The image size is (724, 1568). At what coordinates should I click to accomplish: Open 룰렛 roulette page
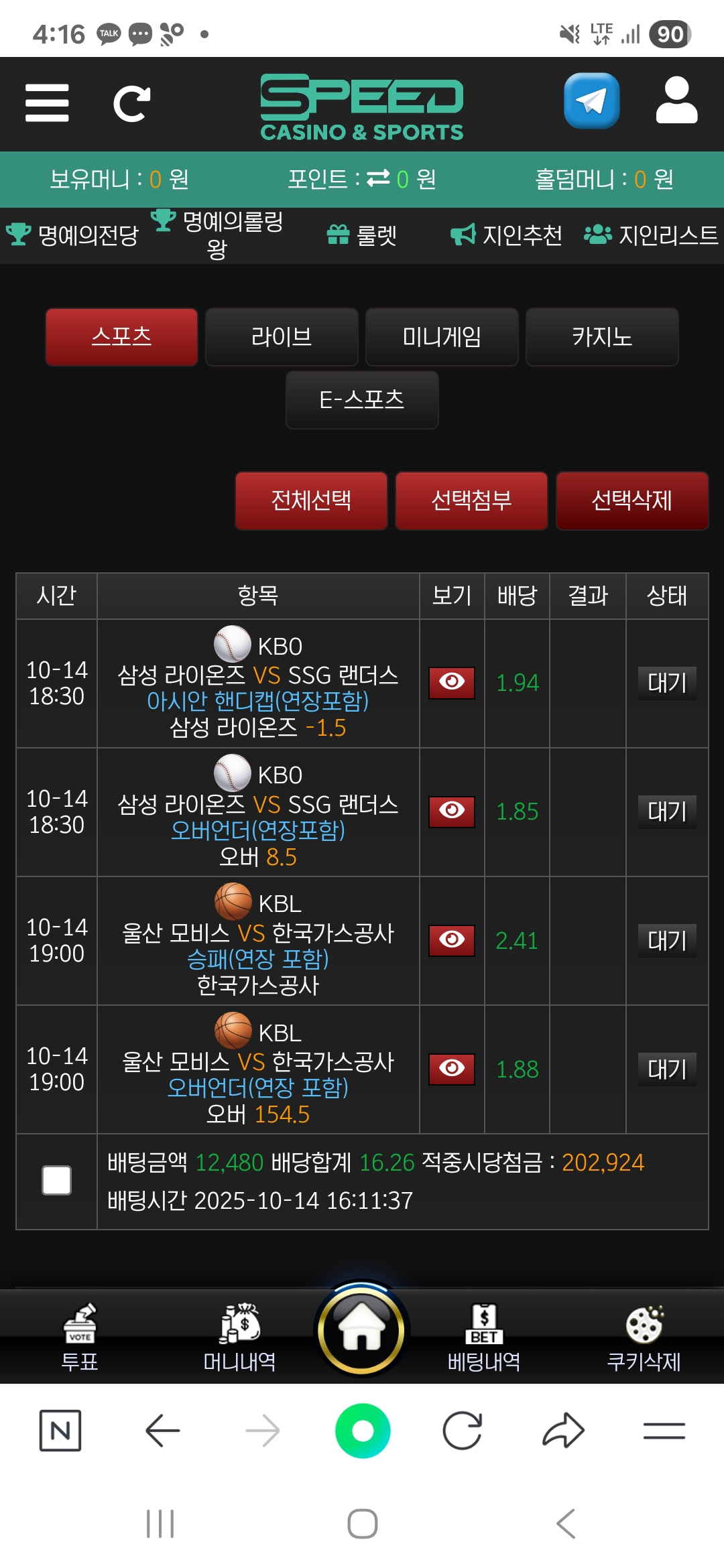tap(362, 235)
